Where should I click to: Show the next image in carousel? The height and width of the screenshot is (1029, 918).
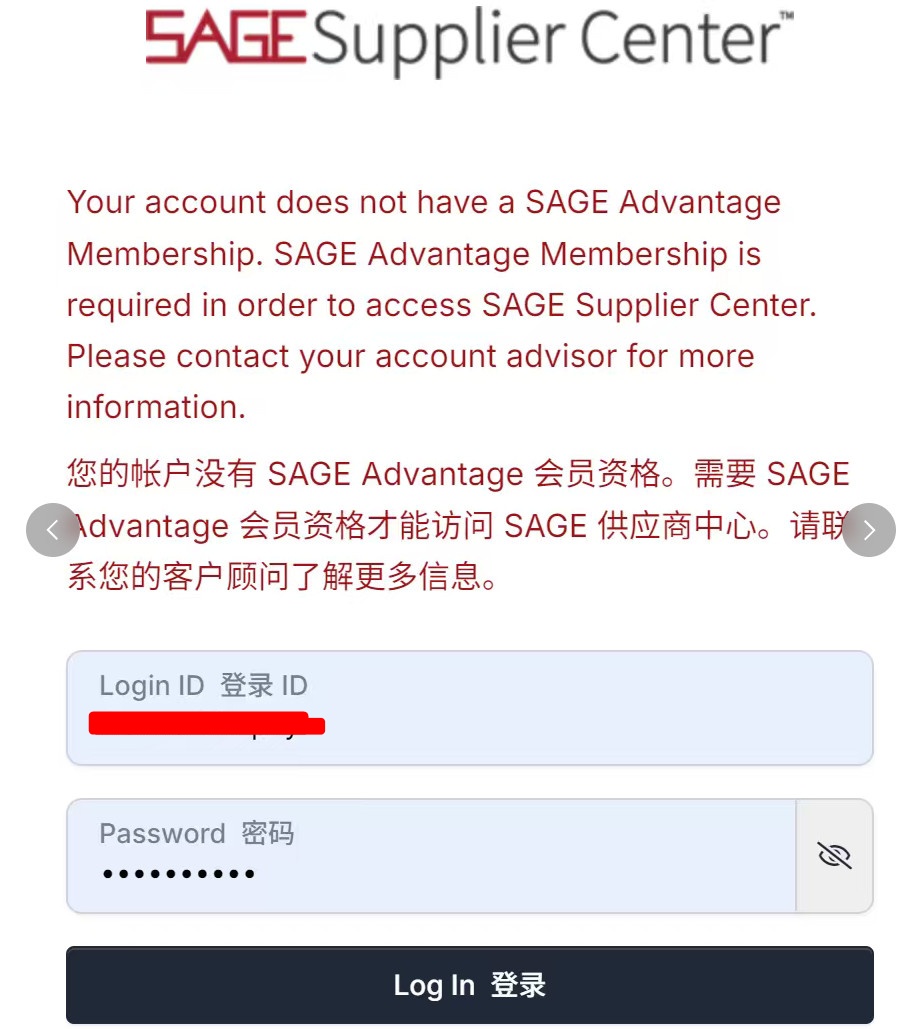868,530
